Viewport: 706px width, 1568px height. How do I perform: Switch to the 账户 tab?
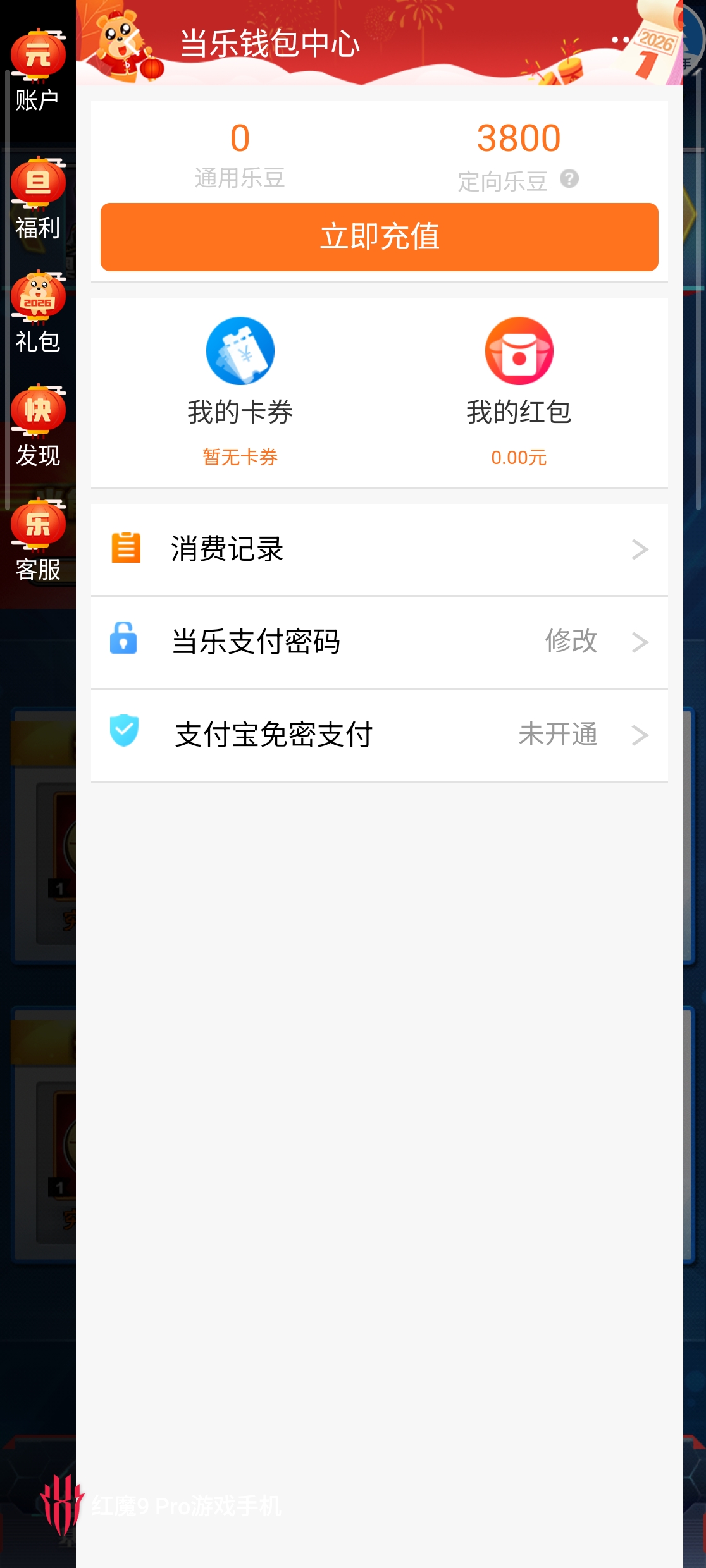(x=38, y=71)
